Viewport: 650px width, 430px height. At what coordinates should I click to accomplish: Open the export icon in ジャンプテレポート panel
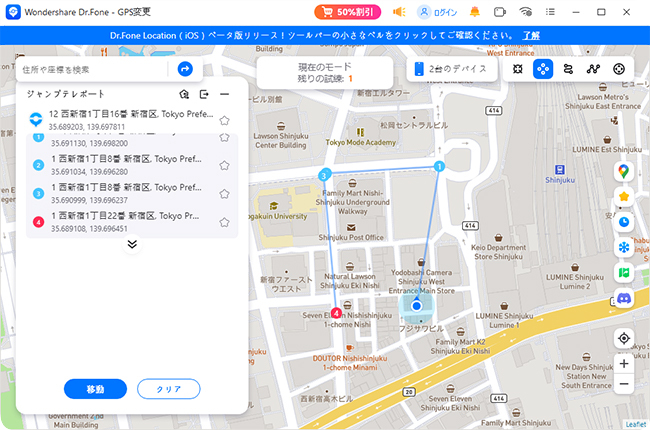(x=204, y=94)
